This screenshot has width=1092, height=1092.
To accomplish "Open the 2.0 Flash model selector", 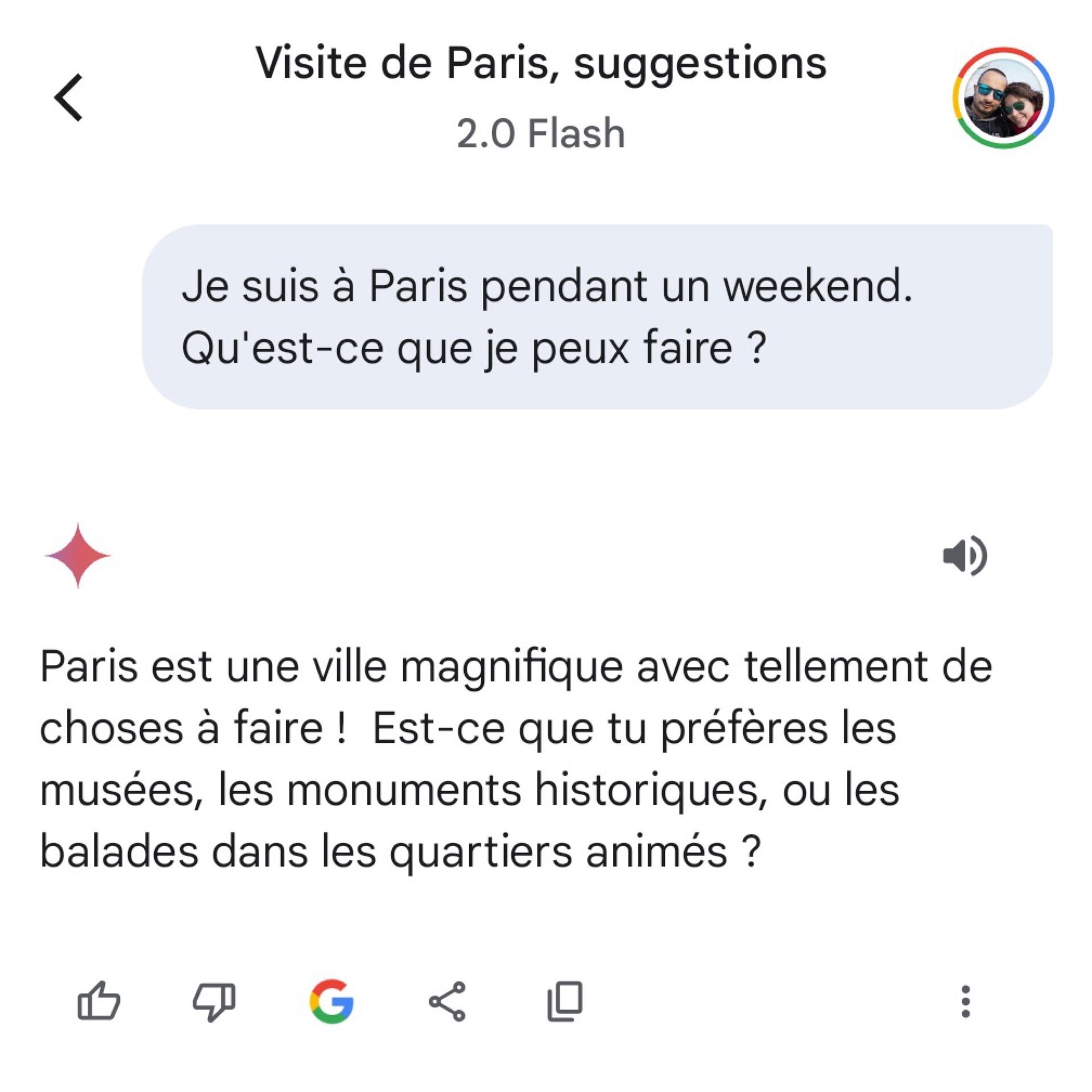I will click(540, 134).
